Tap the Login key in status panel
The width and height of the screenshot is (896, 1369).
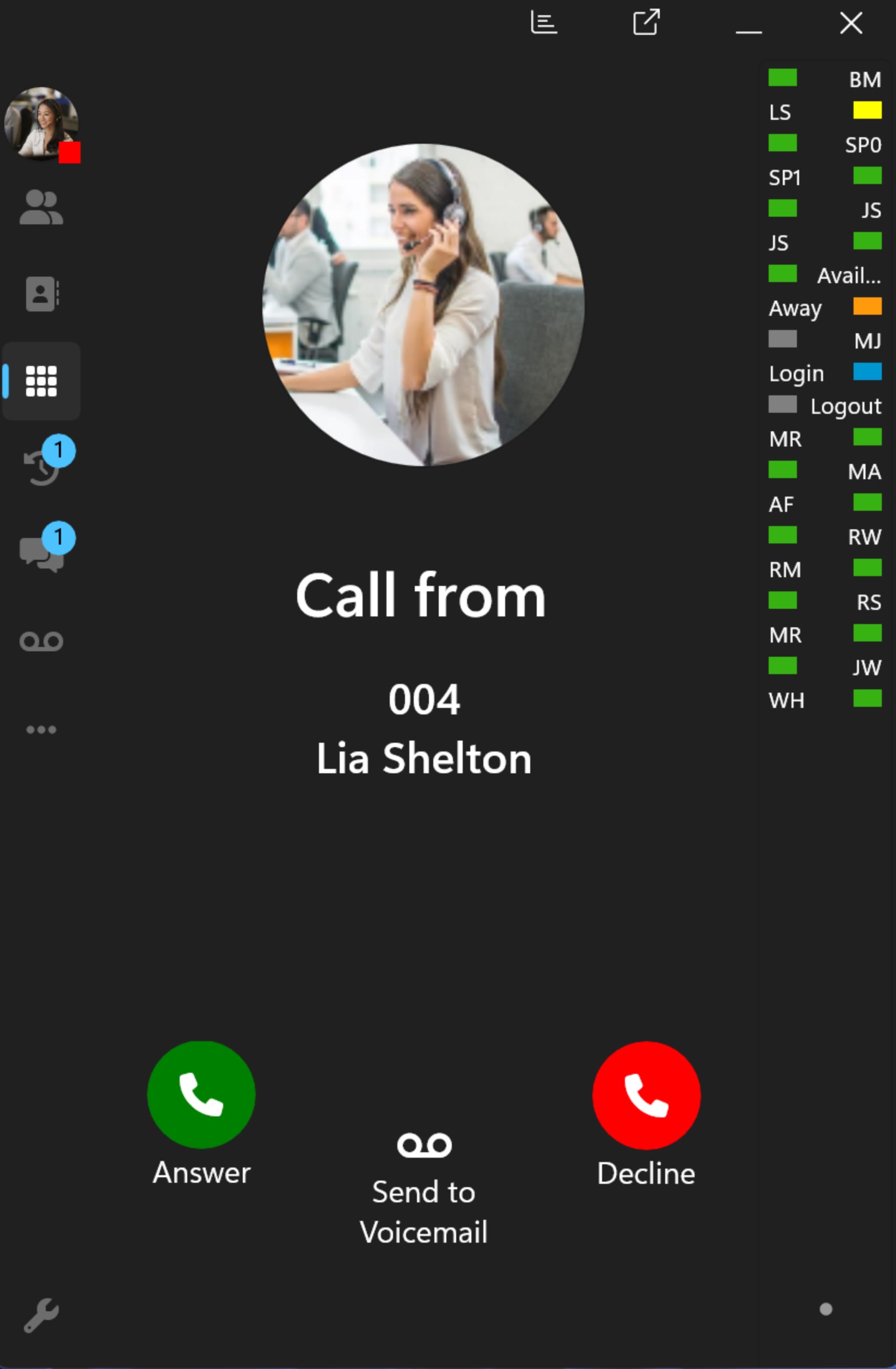tap(825, 374)
